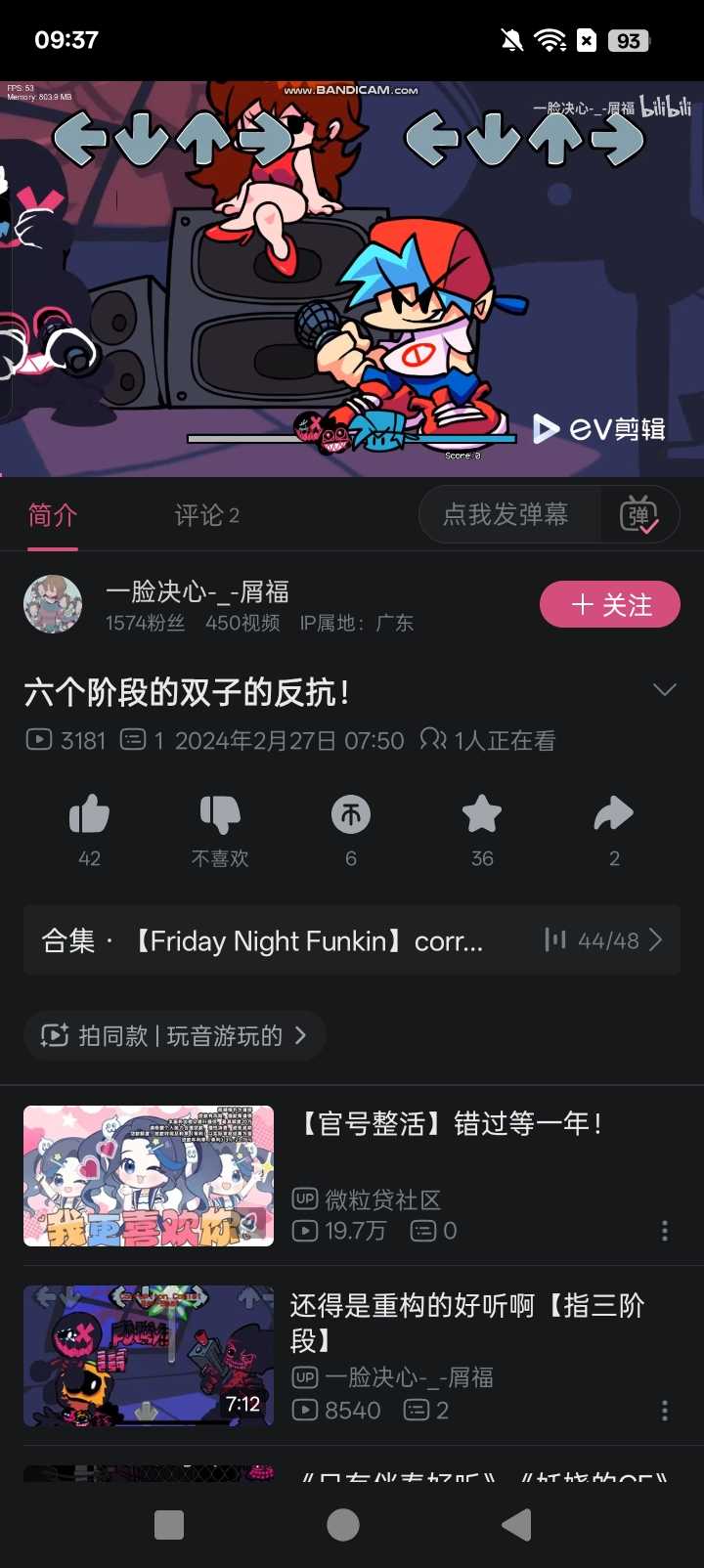
Task: Open the 一脸决心-_-屑福 uploader avatar
Action: [x=53, y=604]
